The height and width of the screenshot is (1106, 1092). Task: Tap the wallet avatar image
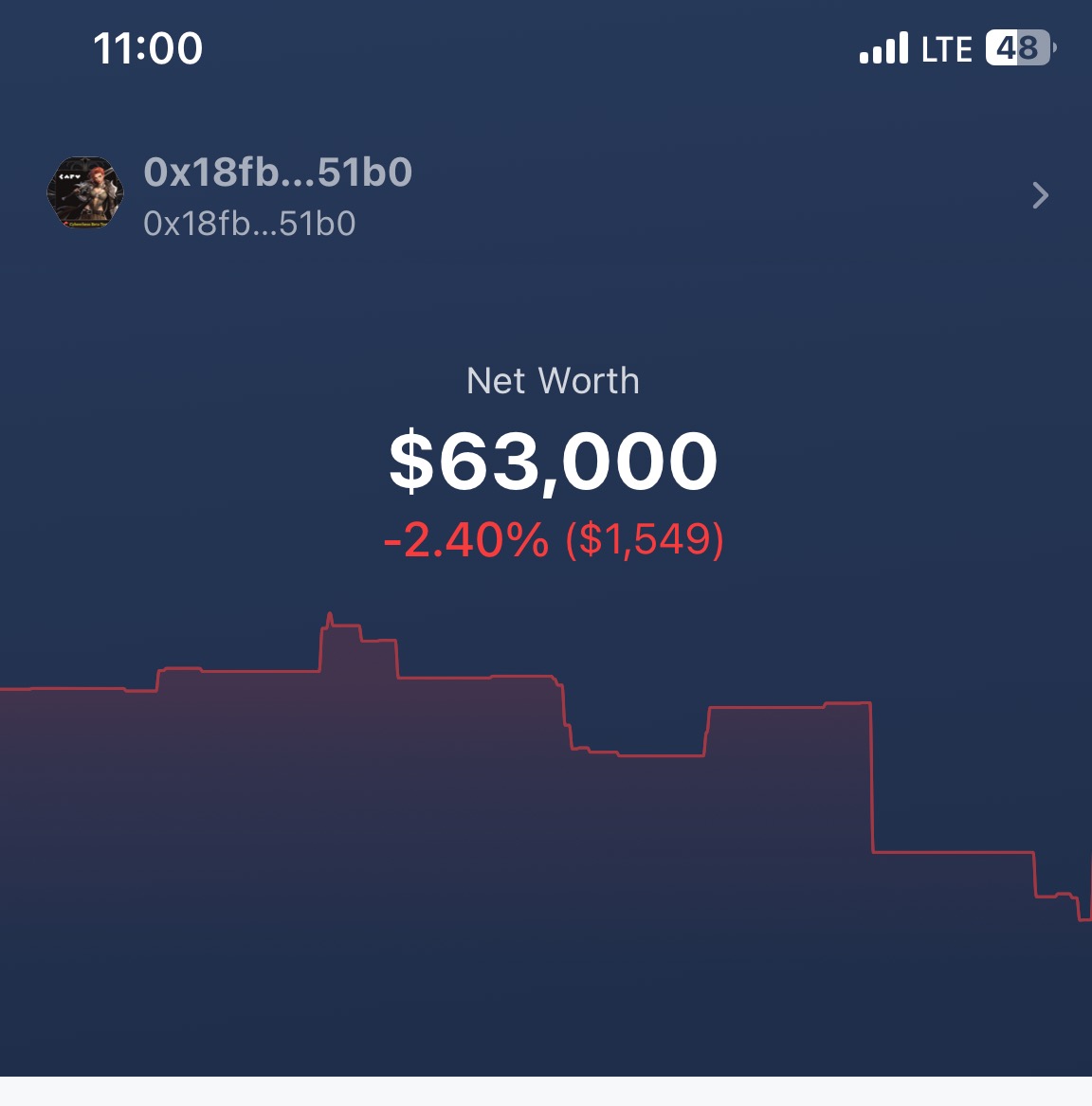[x=85, y=192]
